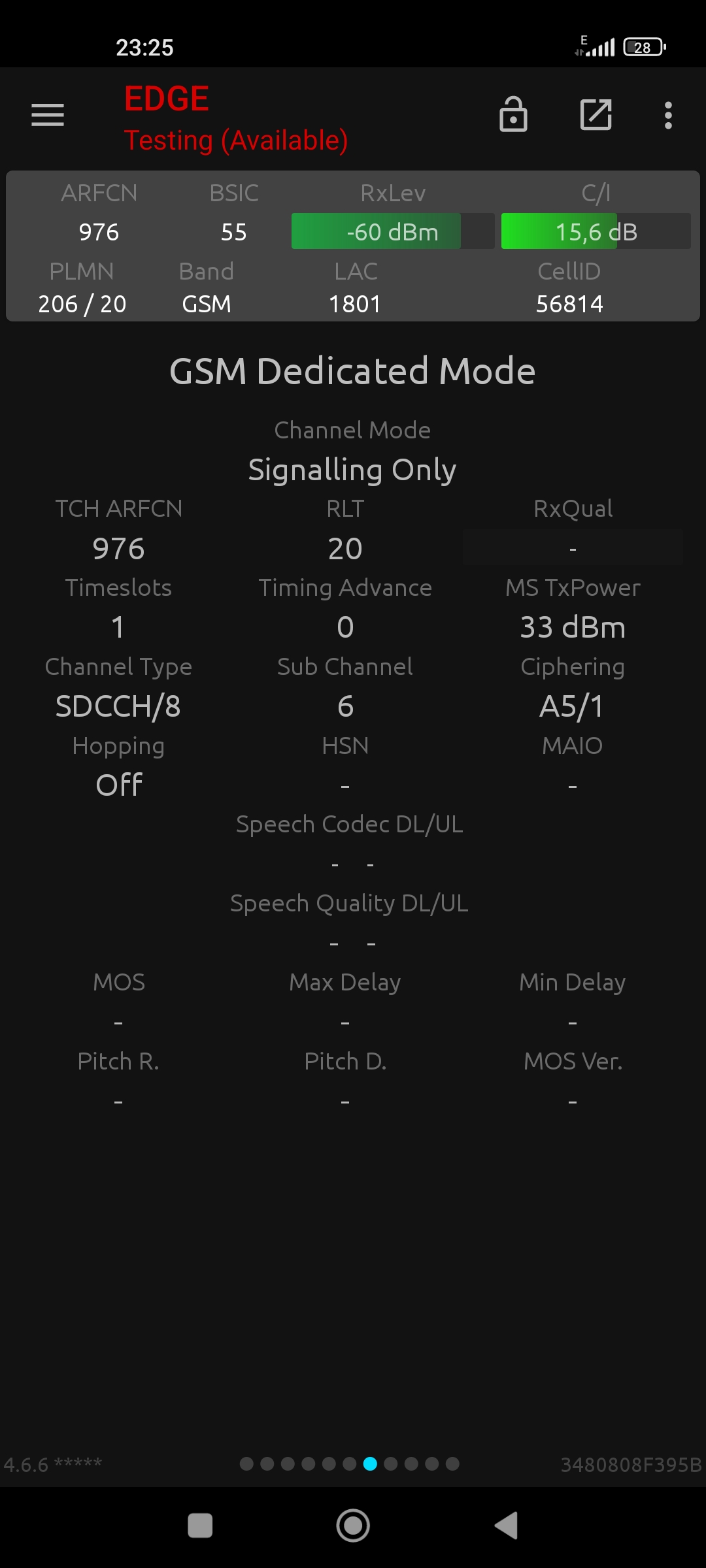706x1568 pixels.
Task: Tap the system home button
Action: [353, 1526]
